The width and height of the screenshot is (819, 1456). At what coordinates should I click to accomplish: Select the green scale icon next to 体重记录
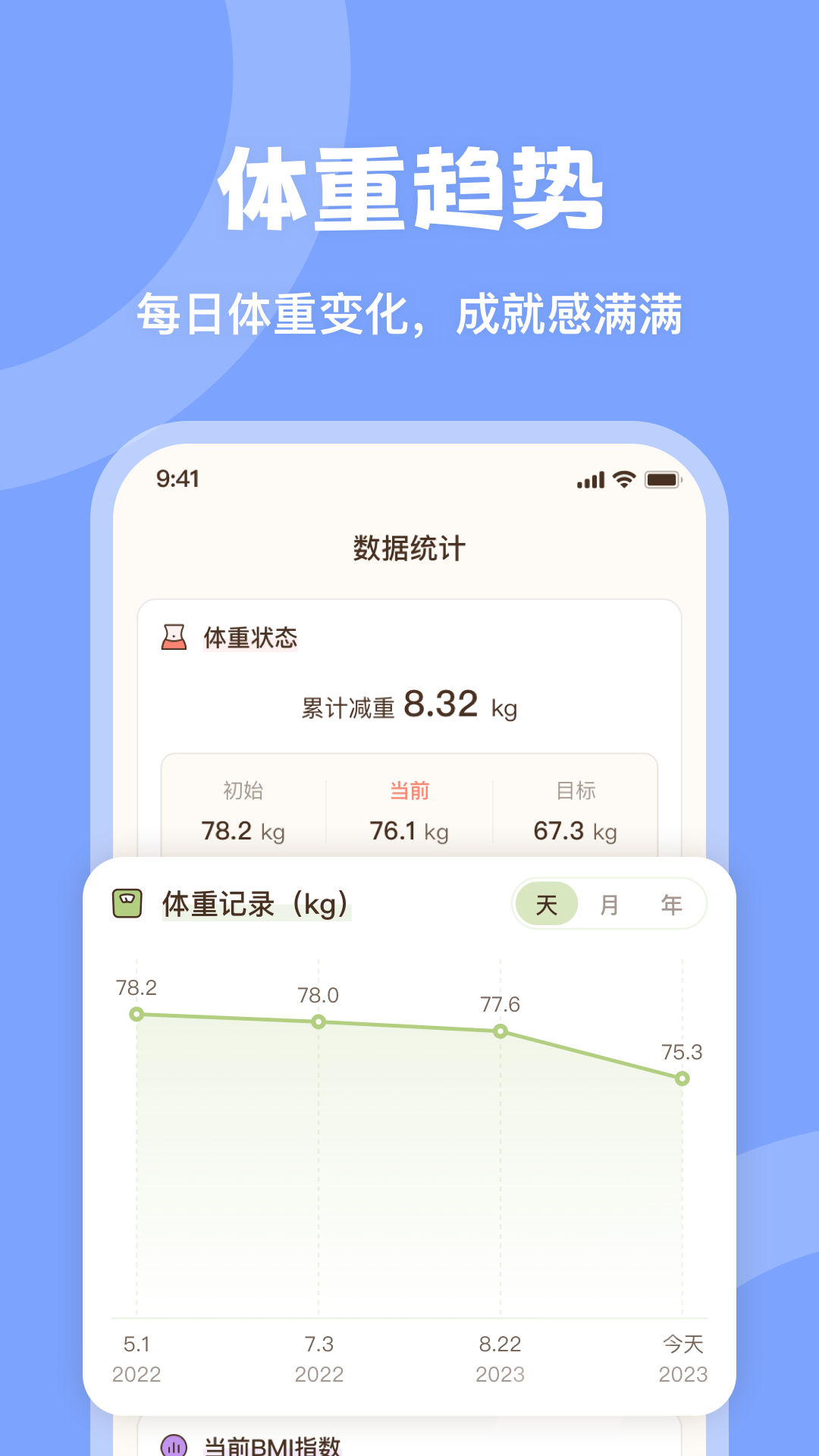point(127,902)
